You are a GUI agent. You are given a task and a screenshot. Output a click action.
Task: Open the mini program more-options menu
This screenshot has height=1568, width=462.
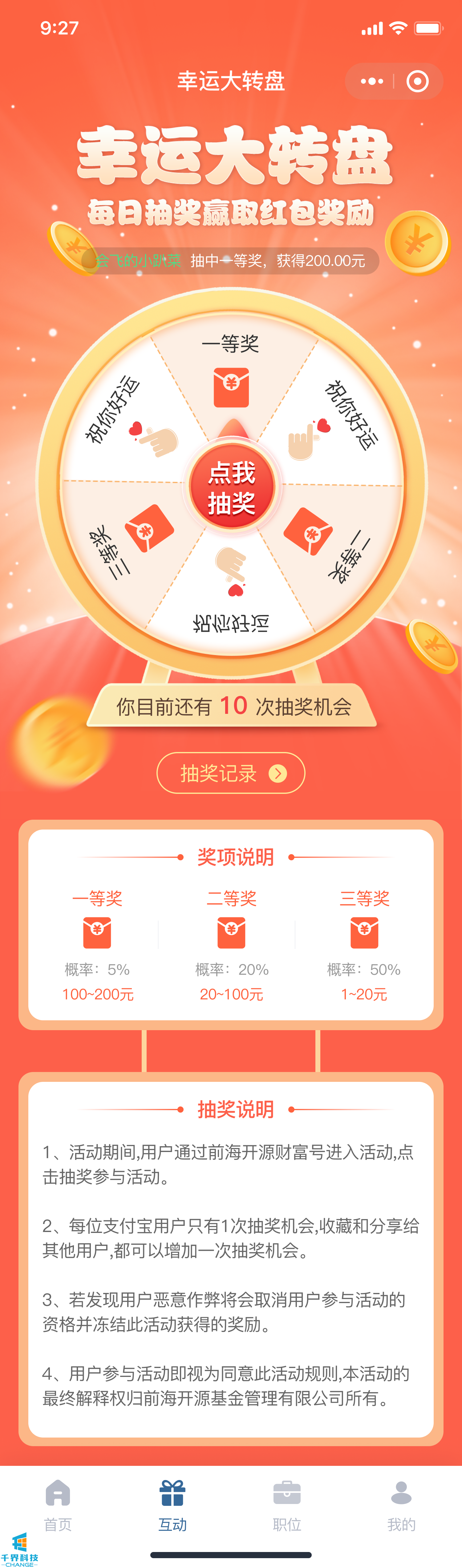click(372, 81)
